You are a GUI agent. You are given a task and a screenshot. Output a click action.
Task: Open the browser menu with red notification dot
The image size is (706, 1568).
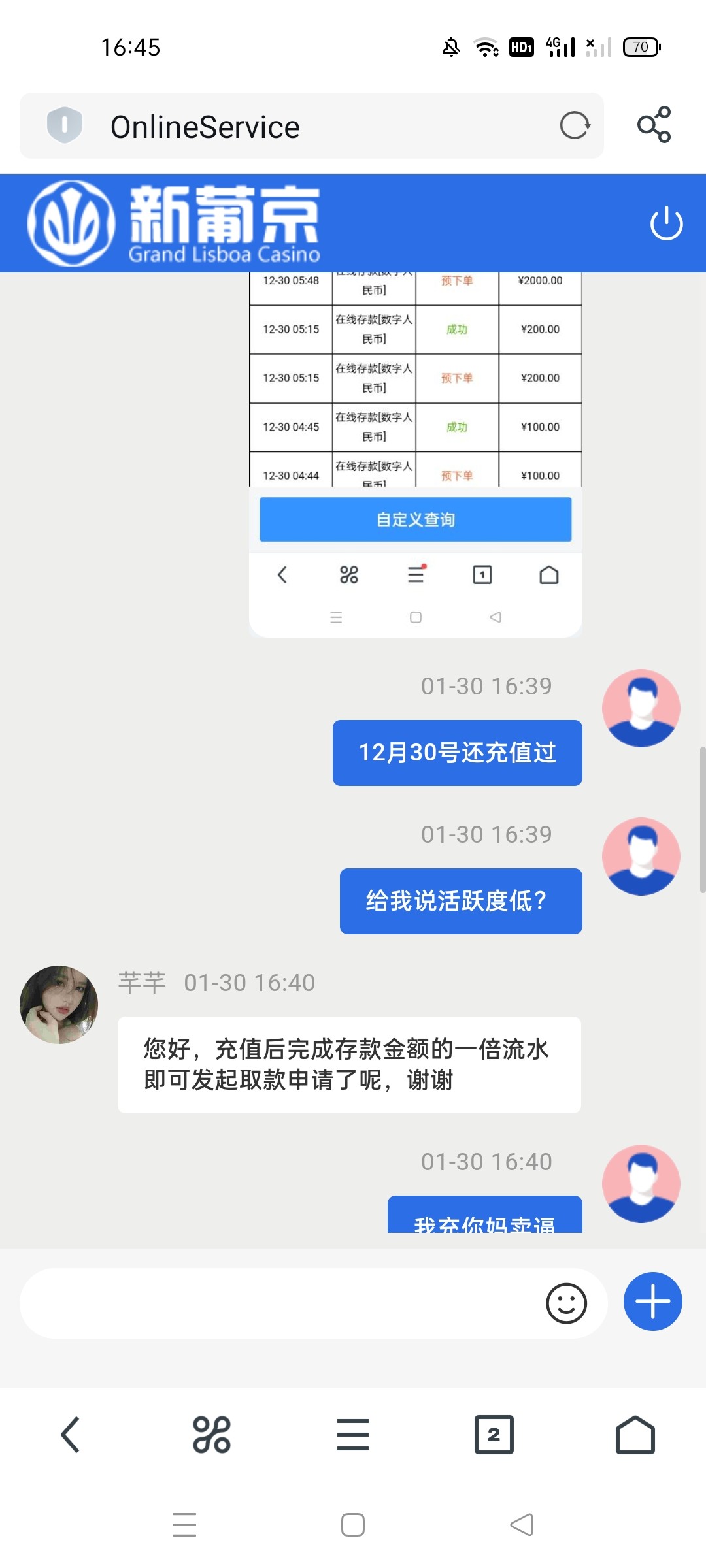[x=416, y=575]
